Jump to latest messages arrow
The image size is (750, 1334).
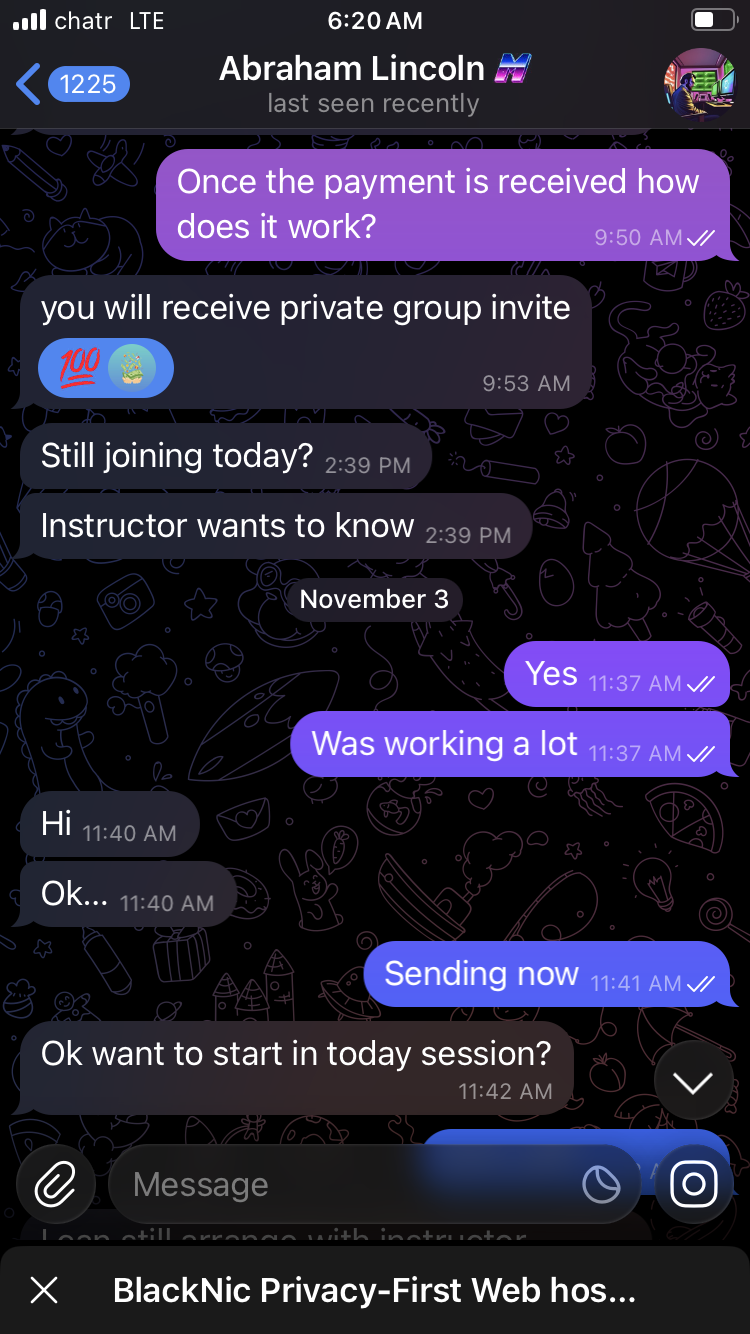[x=693, y=1082]
